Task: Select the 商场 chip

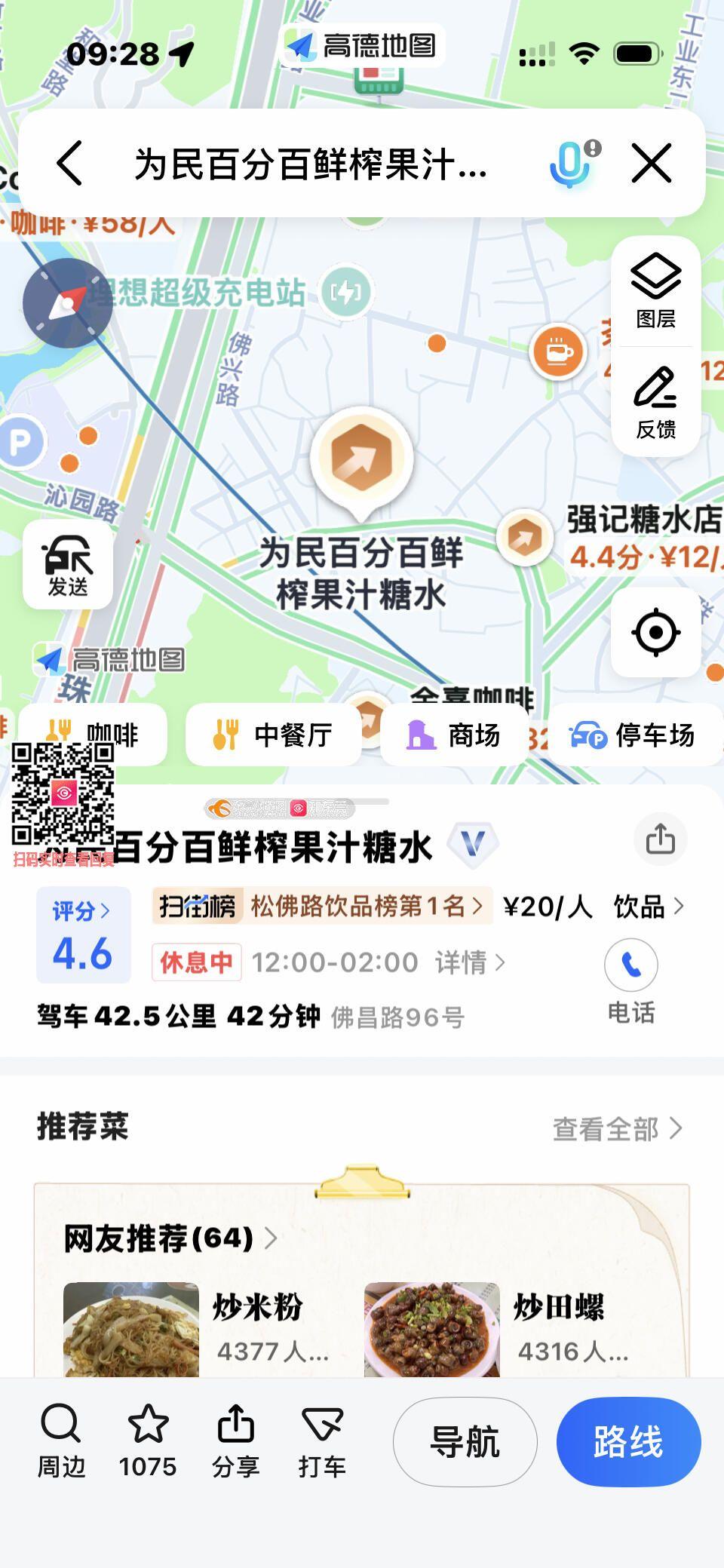Action: [x=454, y=735]
